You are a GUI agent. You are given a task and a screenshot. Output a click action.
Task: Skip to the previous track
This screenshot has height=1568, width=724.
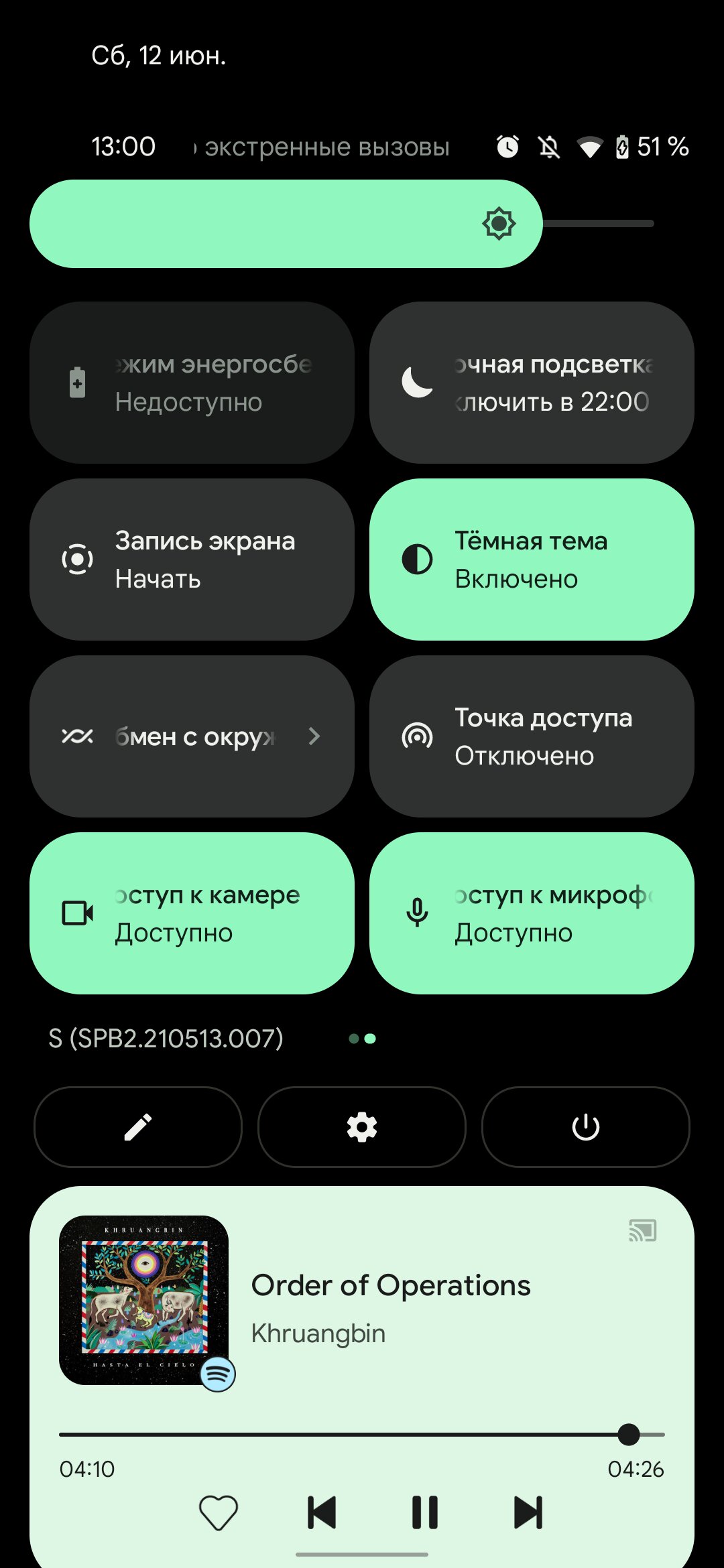(x=322, y=1512)
